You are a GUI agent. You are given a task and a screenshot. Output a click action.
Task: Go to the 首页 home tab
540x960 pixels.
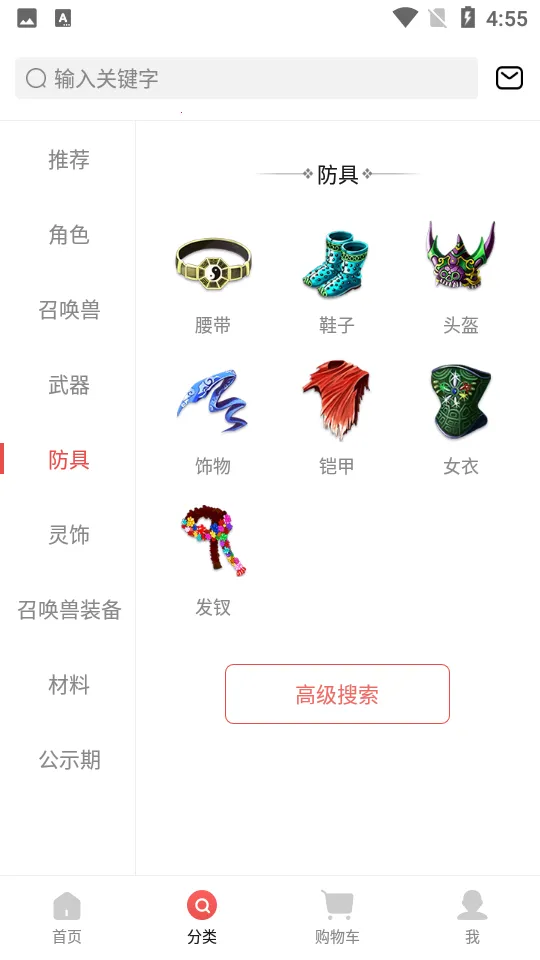coord(67,918)
